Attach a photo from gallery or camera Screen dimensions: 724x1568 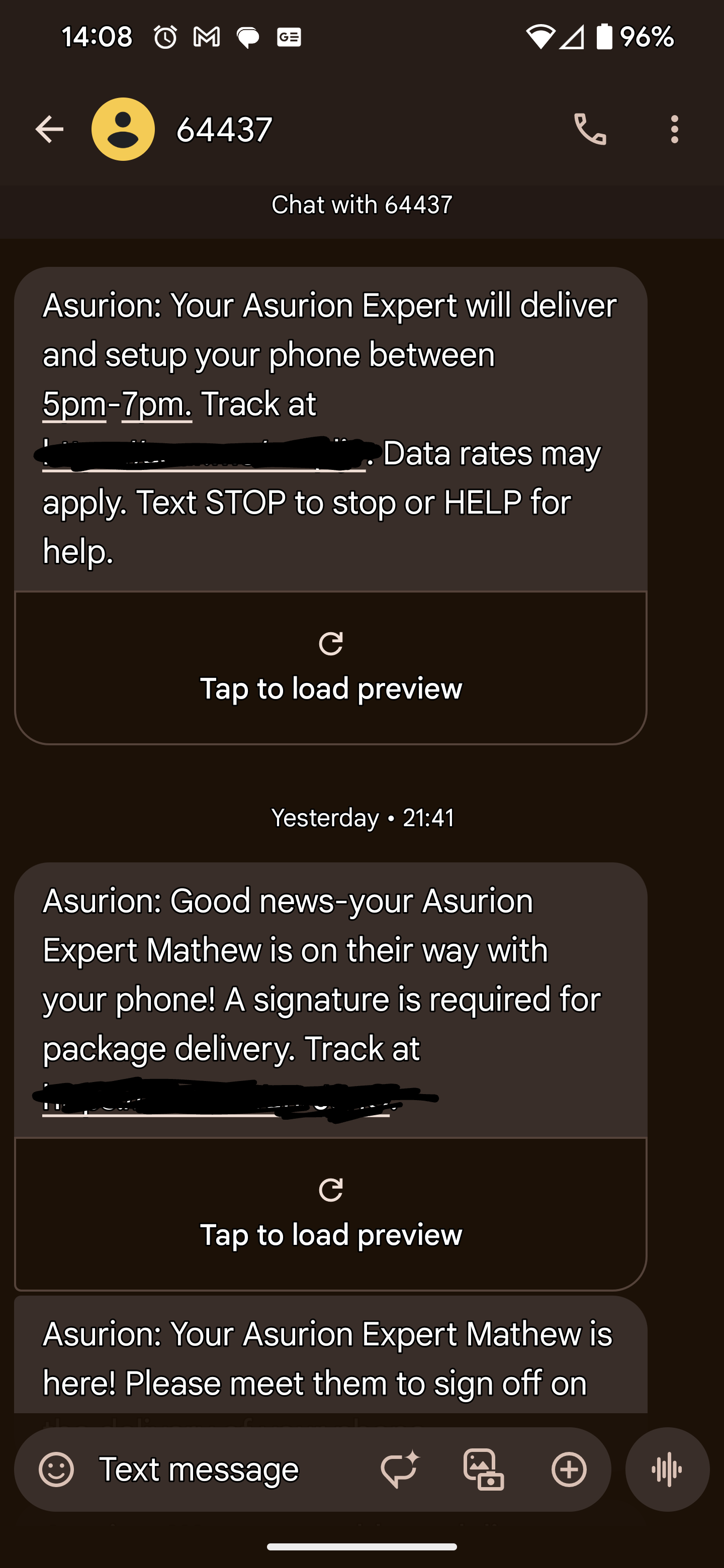(484, 1469)
